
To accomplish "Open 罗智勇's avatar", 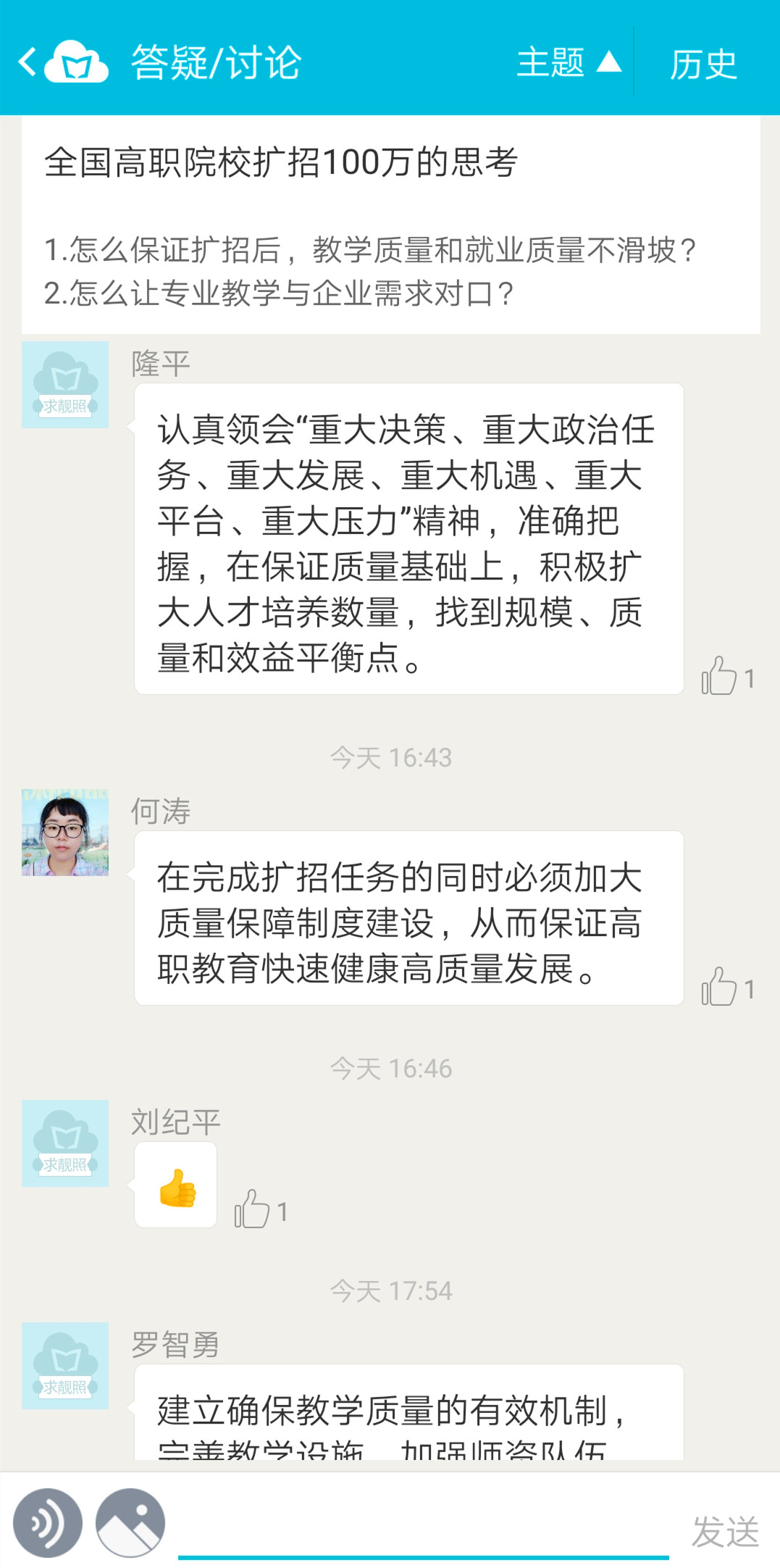I will click(x=65, y=1366).
